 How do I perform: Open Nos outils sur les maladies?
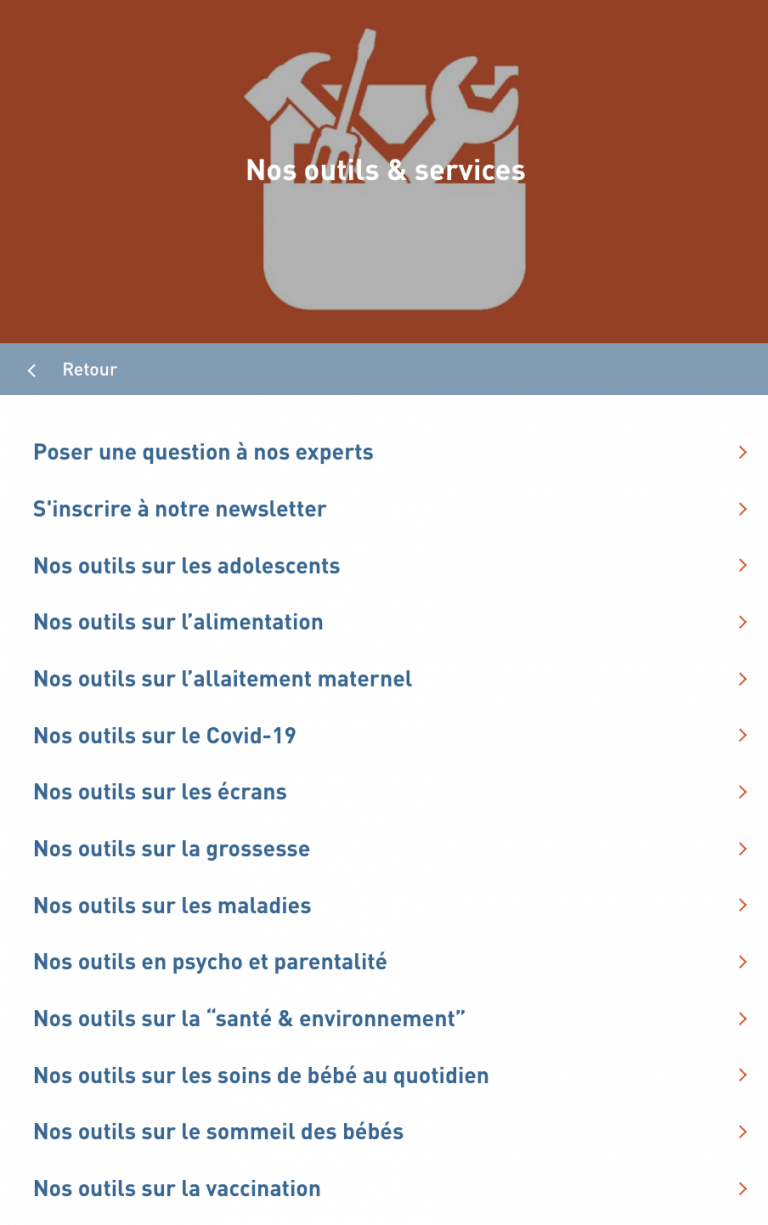172,906
